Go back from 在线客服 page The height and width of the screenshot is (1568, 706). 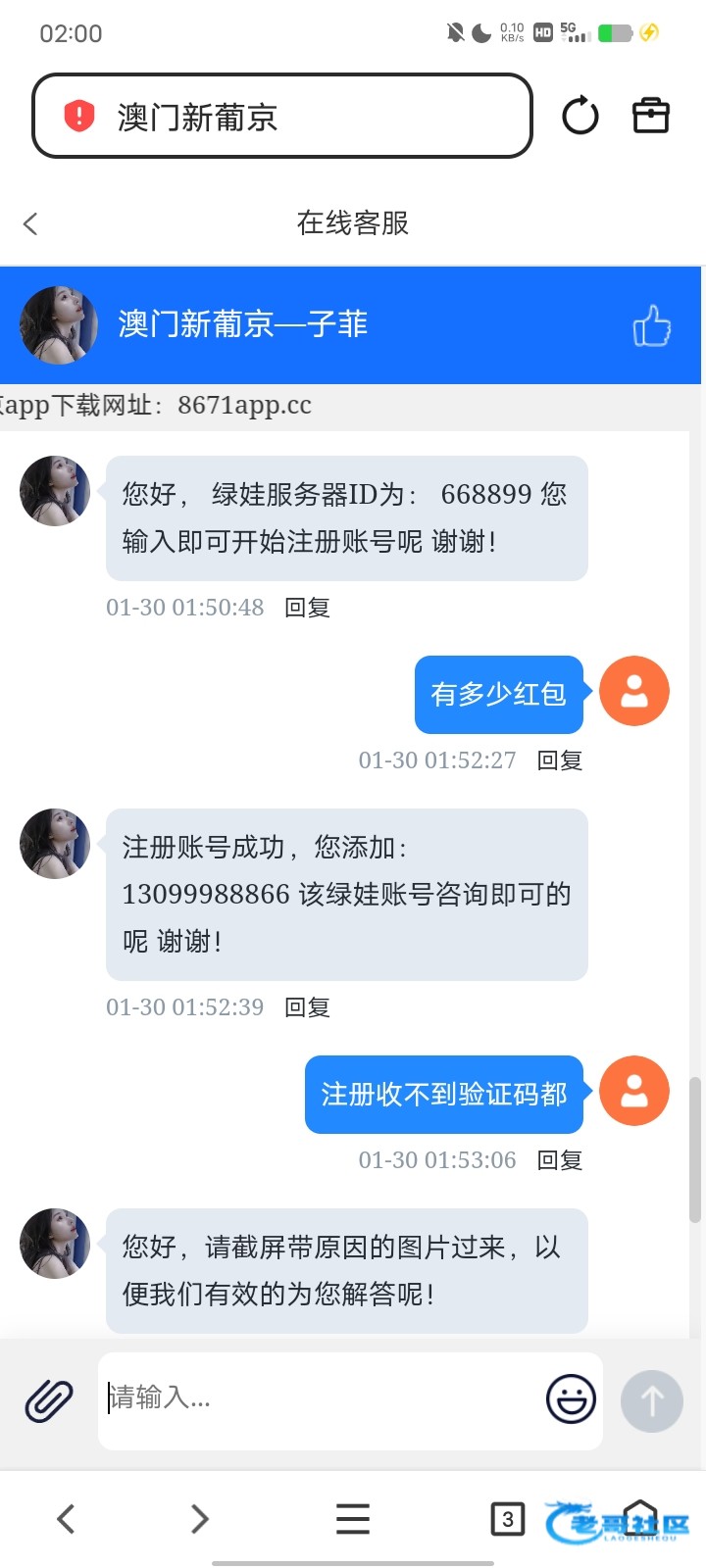(31, 223)
